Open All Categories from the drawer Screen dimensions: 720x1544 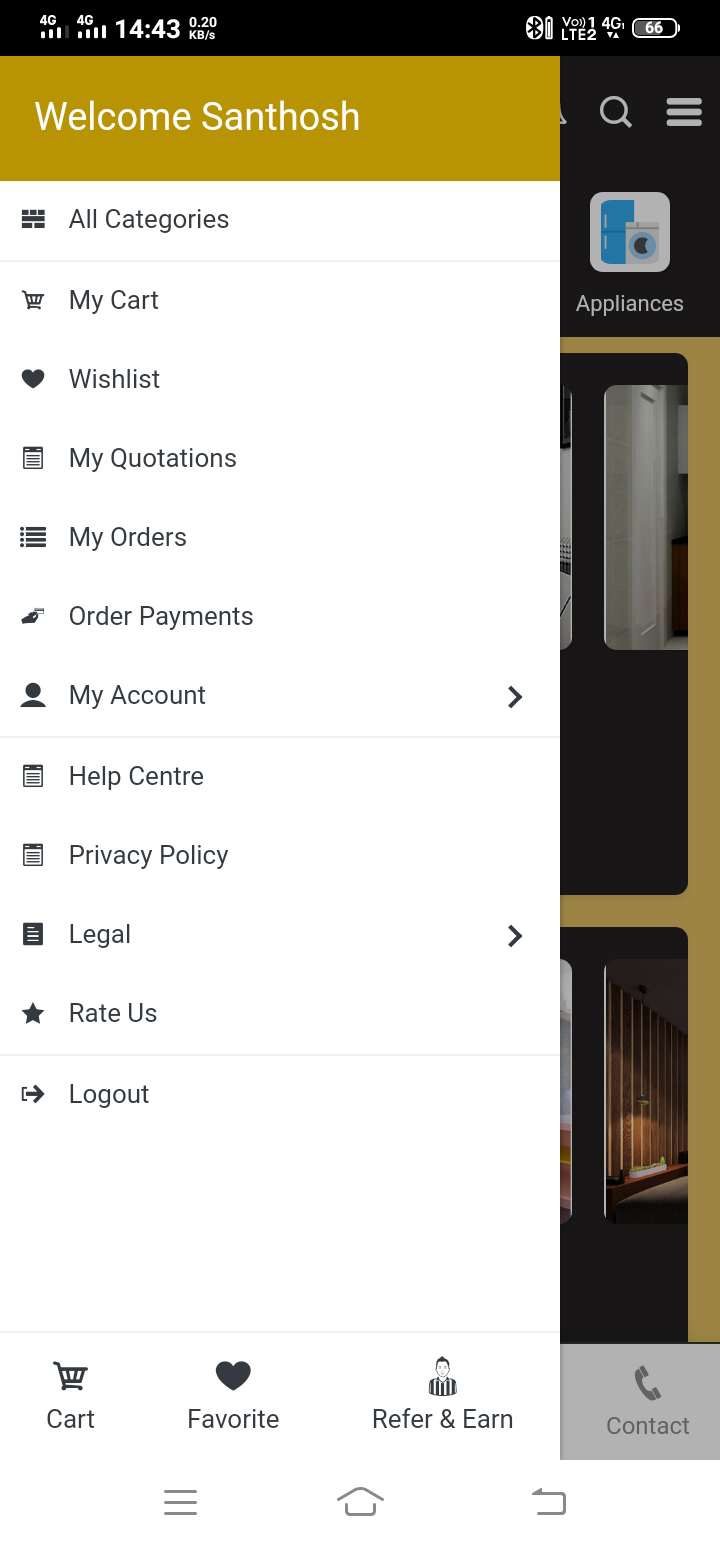pyautogui.click(x=148, y=220)
